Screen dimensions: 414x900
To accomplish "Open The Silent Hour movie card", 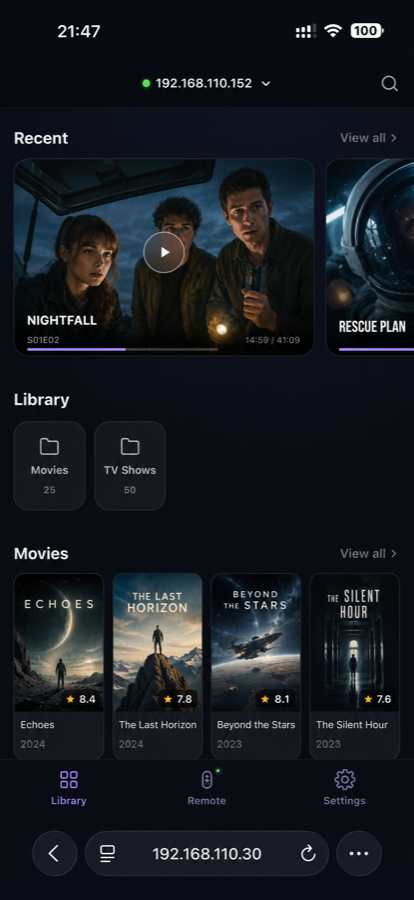I will 354,666.
